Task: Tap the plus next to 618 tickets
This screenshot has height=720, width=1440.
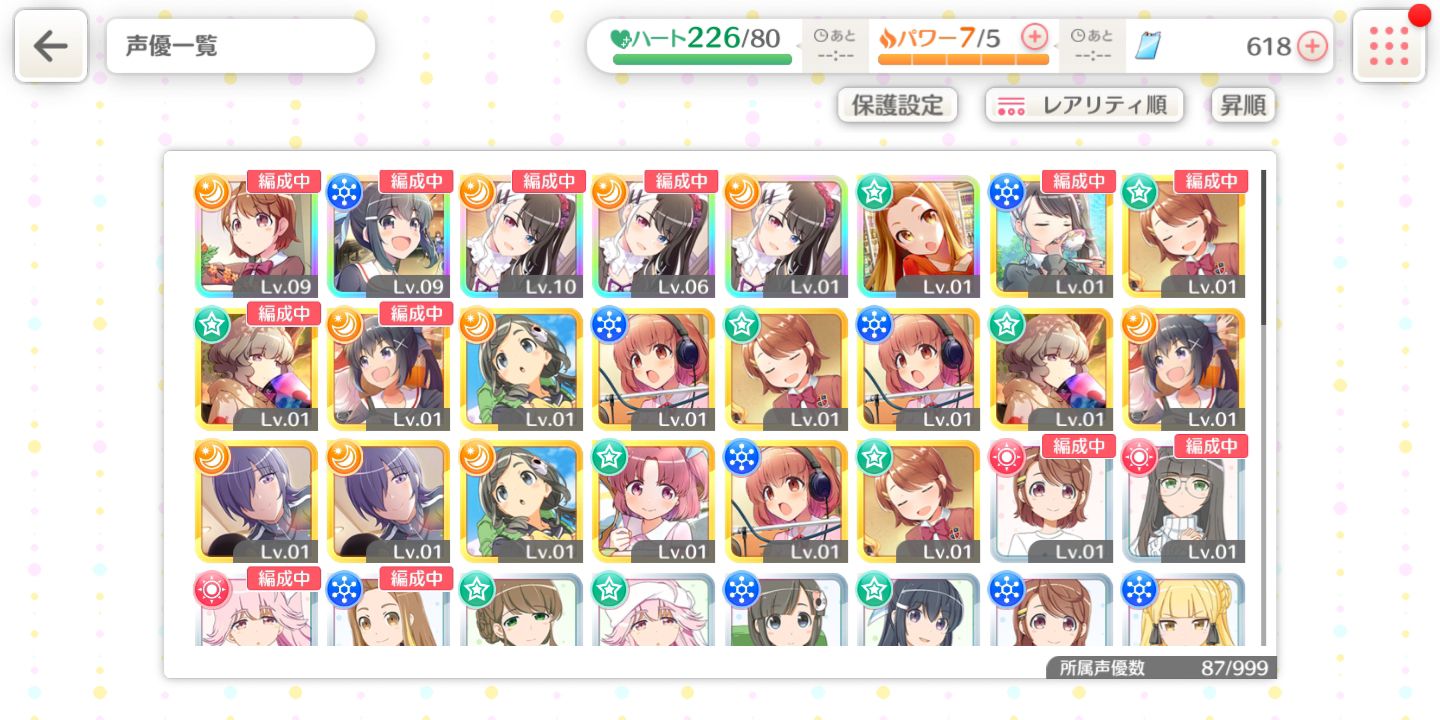Action: 1312,46
